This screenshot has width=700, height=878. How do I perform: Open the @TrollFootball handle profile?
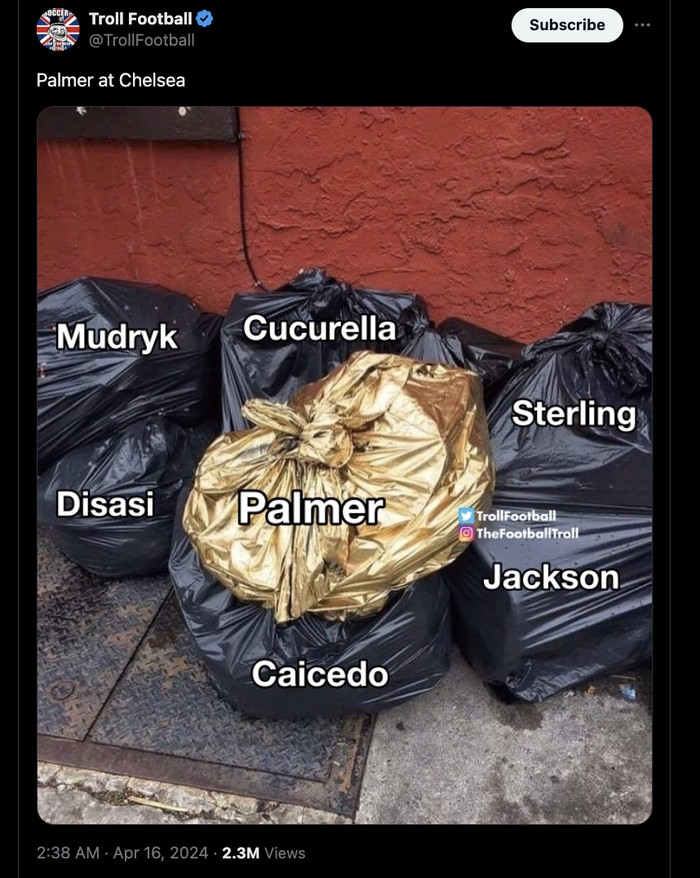click(141, 41)
